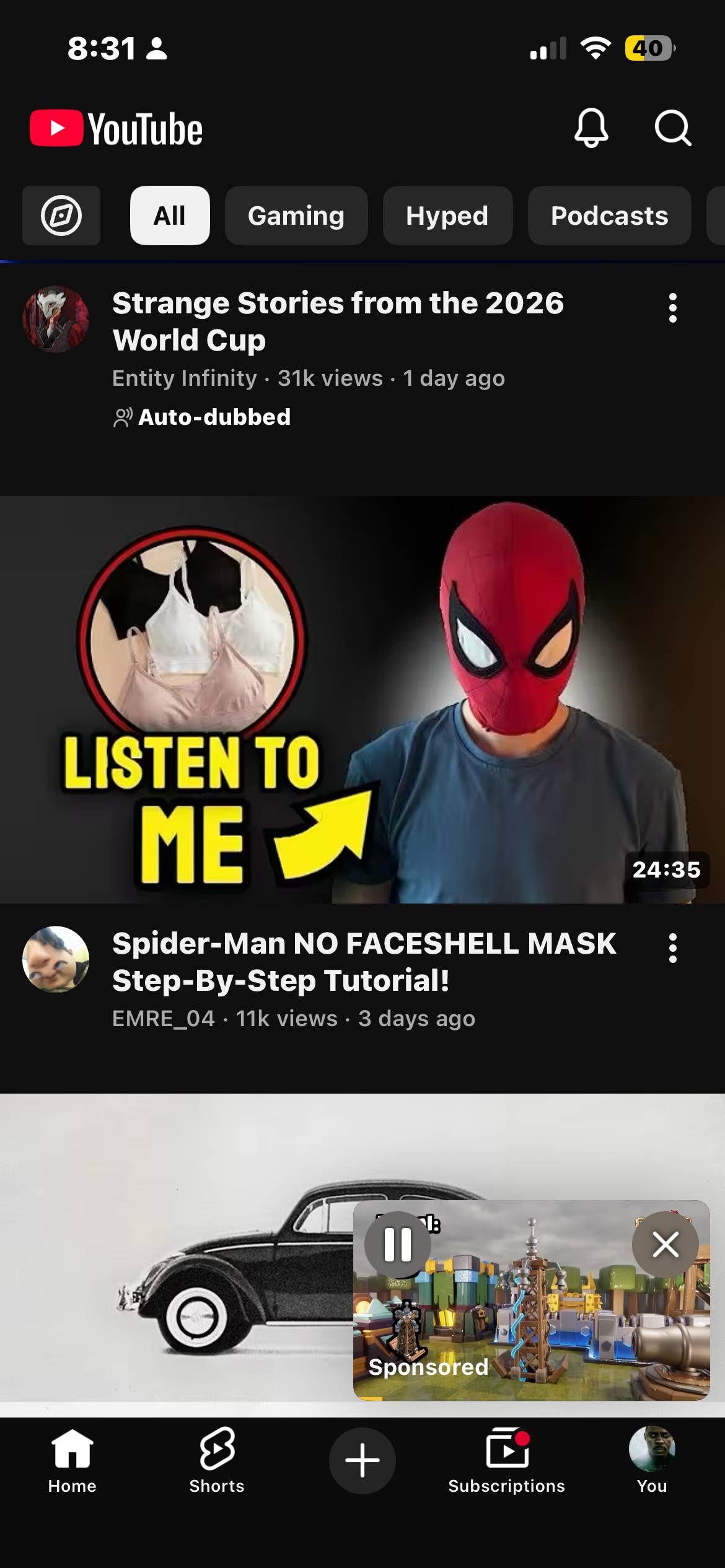The height and width of the screenshot is (1568, 725).
Task: Open the explore compass chip
Action: click(61, 216)
